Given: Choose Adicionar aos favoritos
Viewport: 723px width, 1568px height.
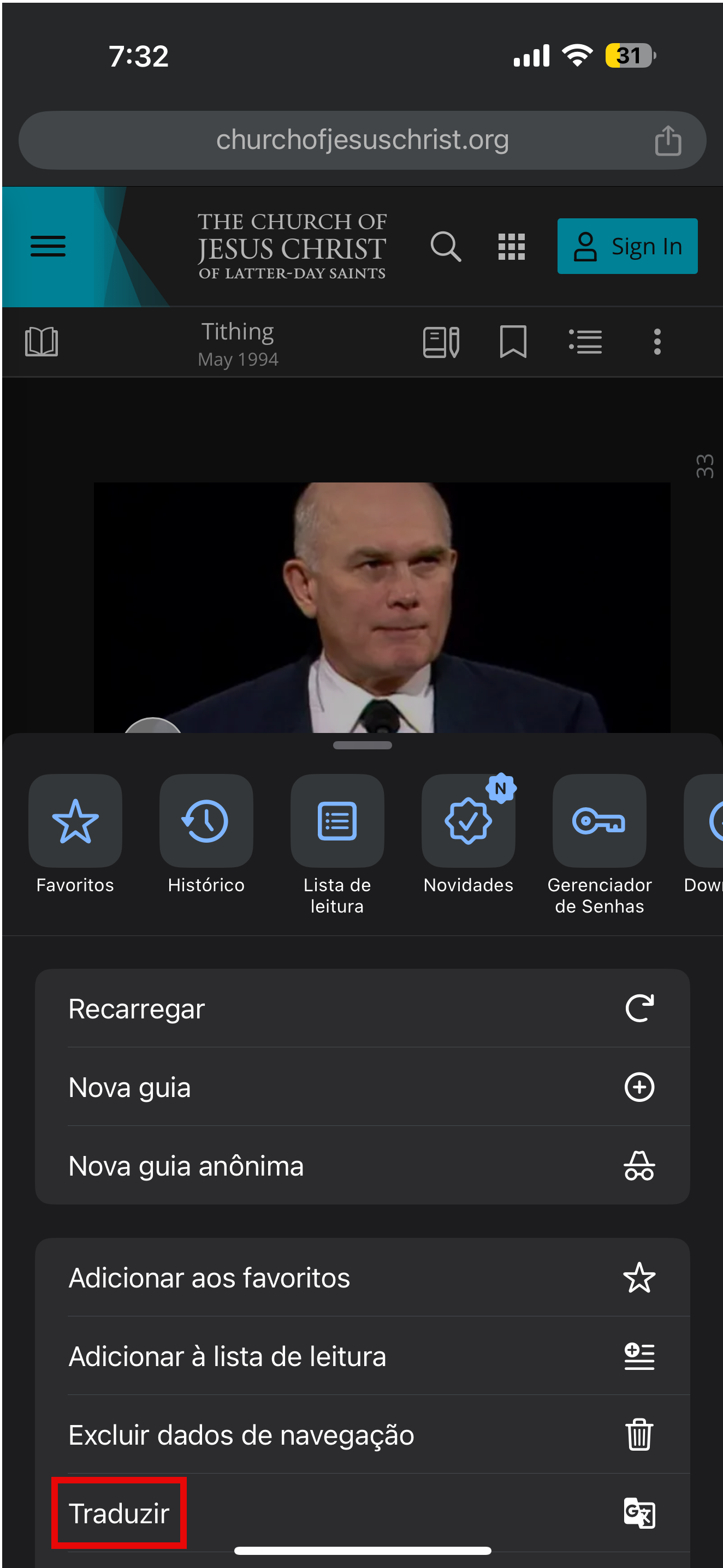Looking at the screenshot, I should 362,1277.
